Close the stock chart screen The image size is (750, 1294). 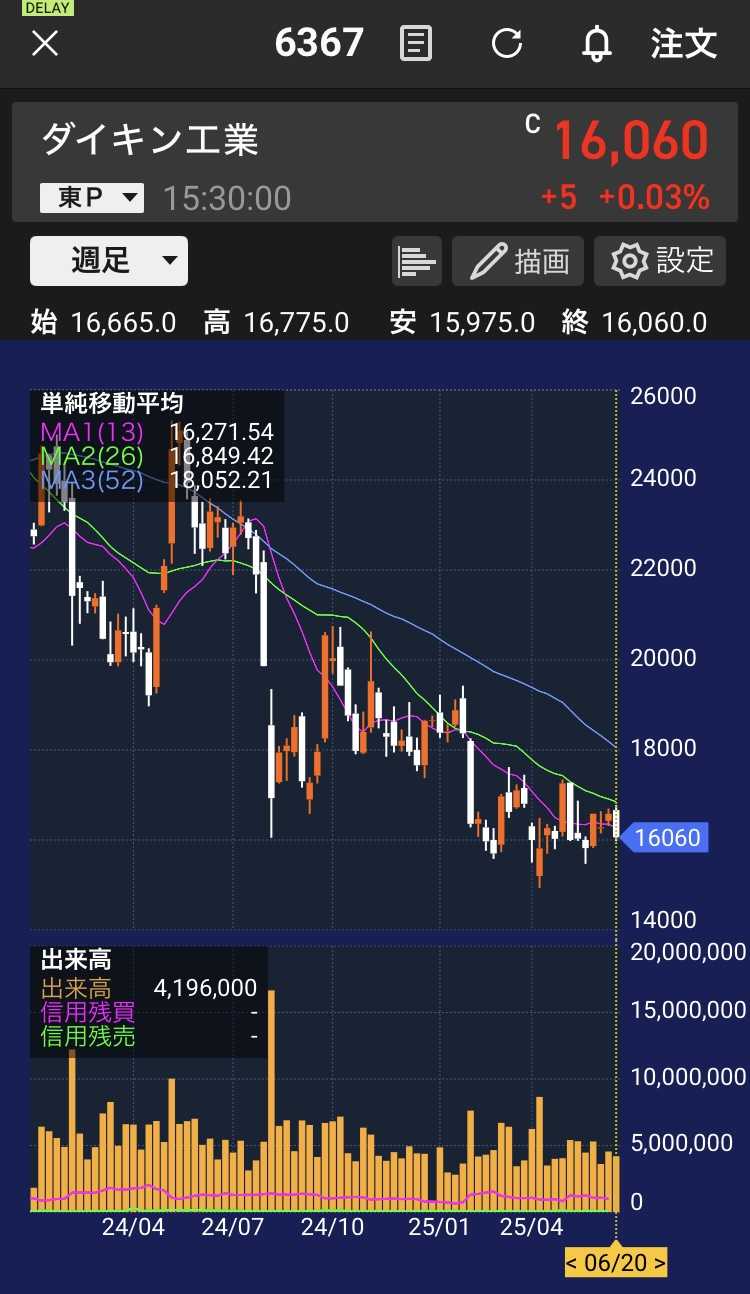[x=45, y=43]
